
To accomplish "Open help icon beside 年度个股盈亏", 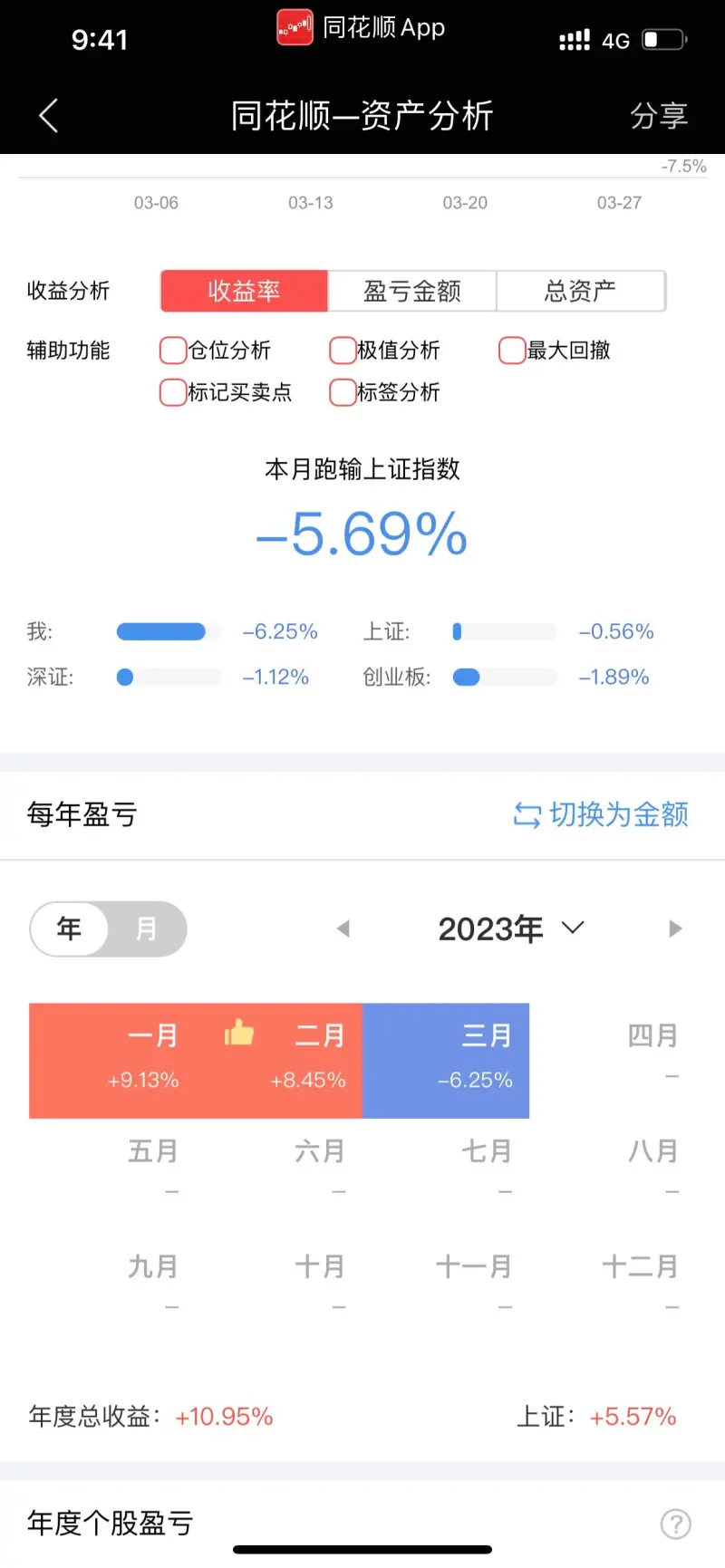I will (675, 1524).
